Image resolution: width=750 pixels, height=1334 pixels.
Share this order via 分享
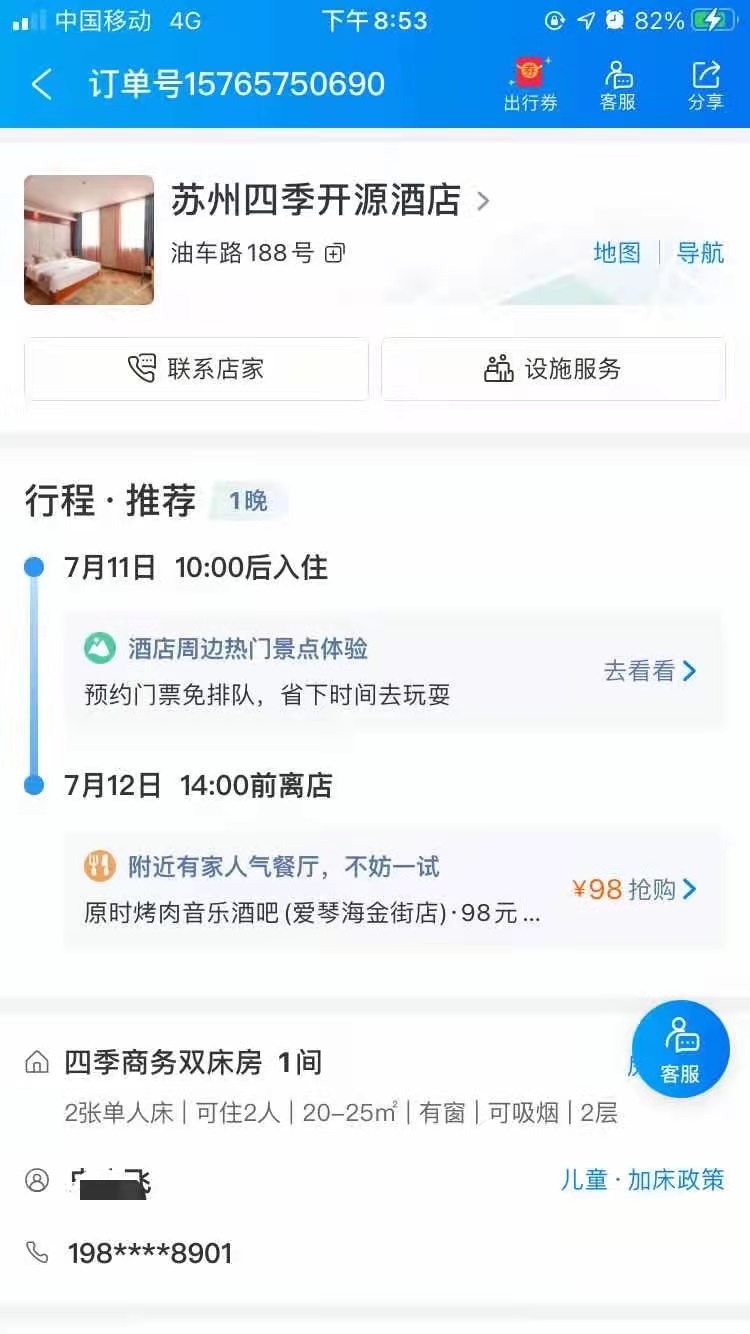pyautogui.click(x=705, y=84)
